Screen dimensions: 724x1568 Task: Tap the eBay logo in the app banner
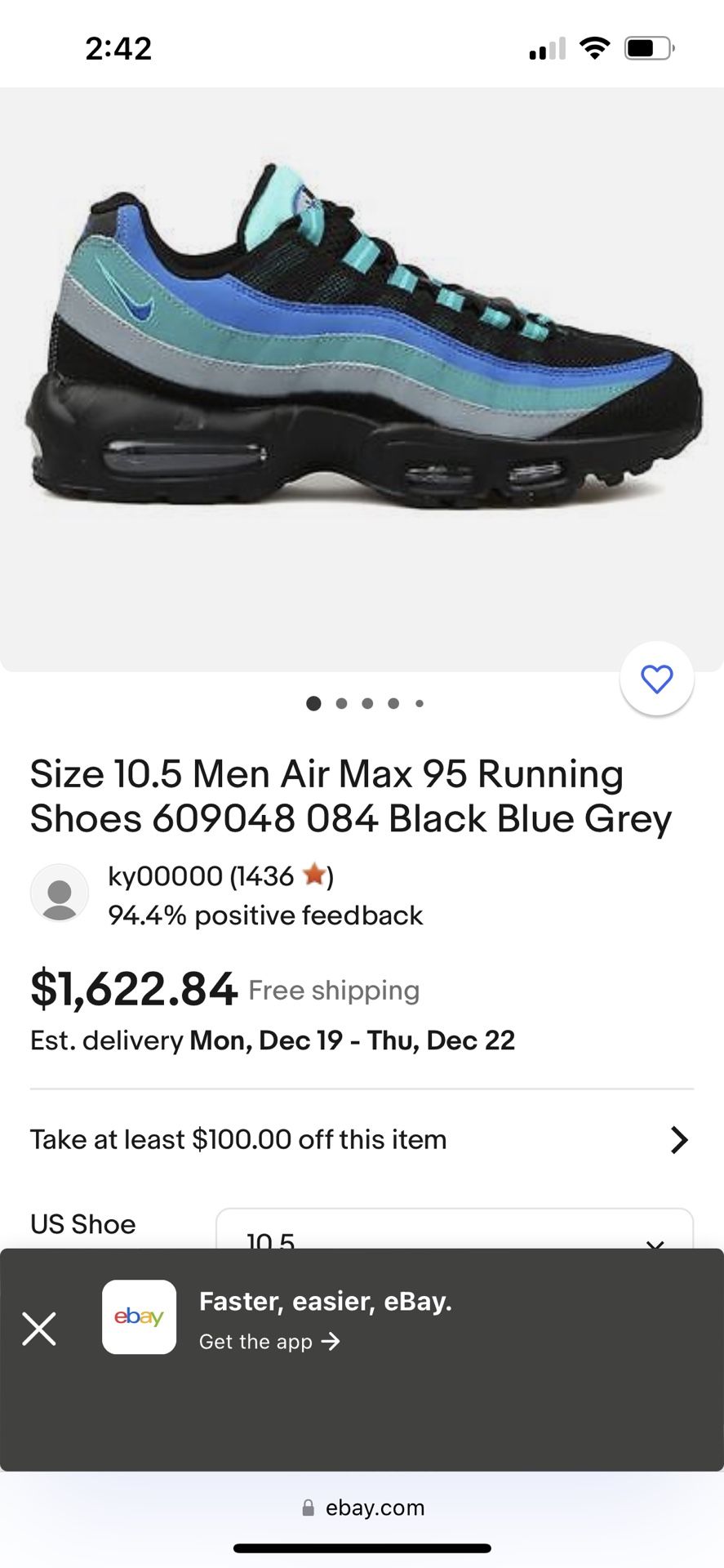[139, 1317]
